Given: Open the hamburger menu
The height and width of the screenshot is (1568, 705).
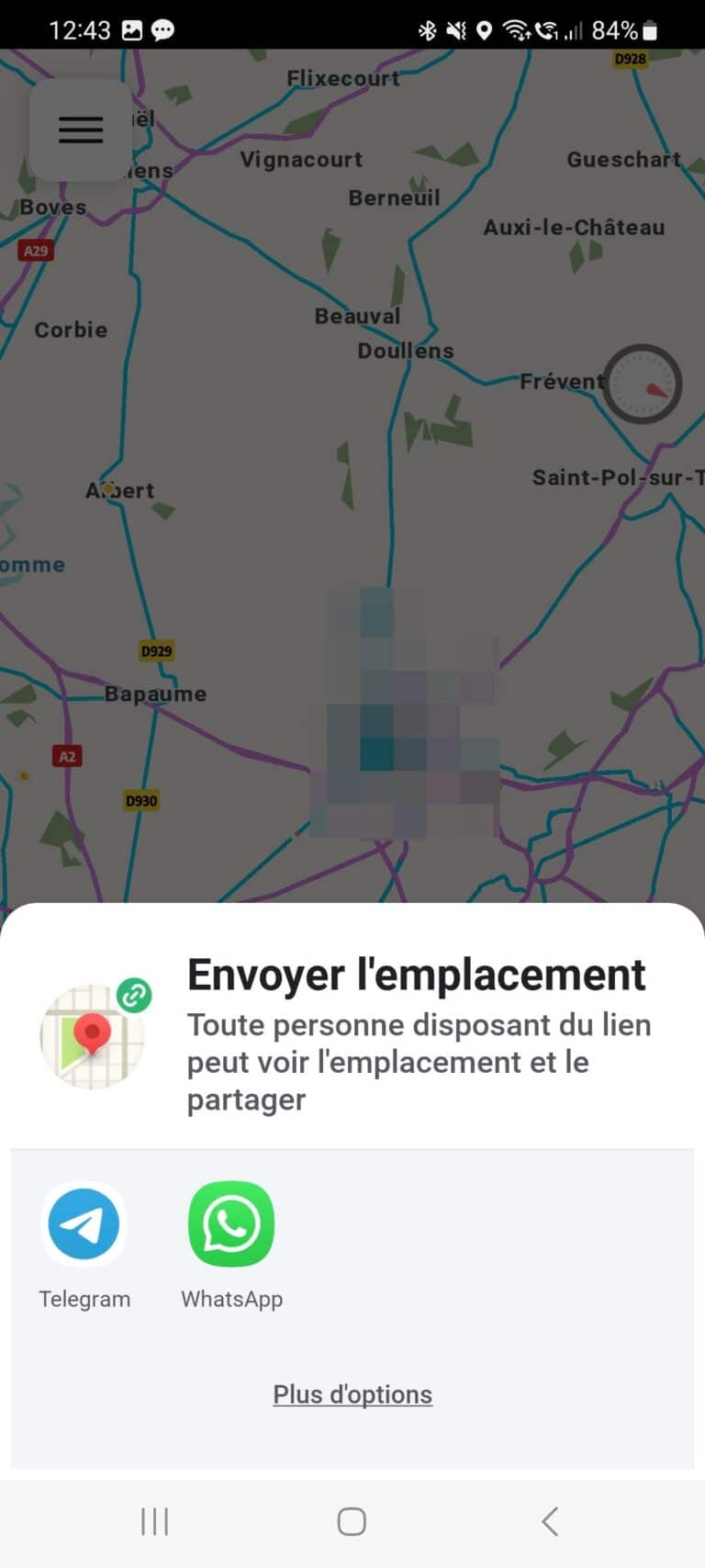Looking at the screenshot, I should pos(80,130).
